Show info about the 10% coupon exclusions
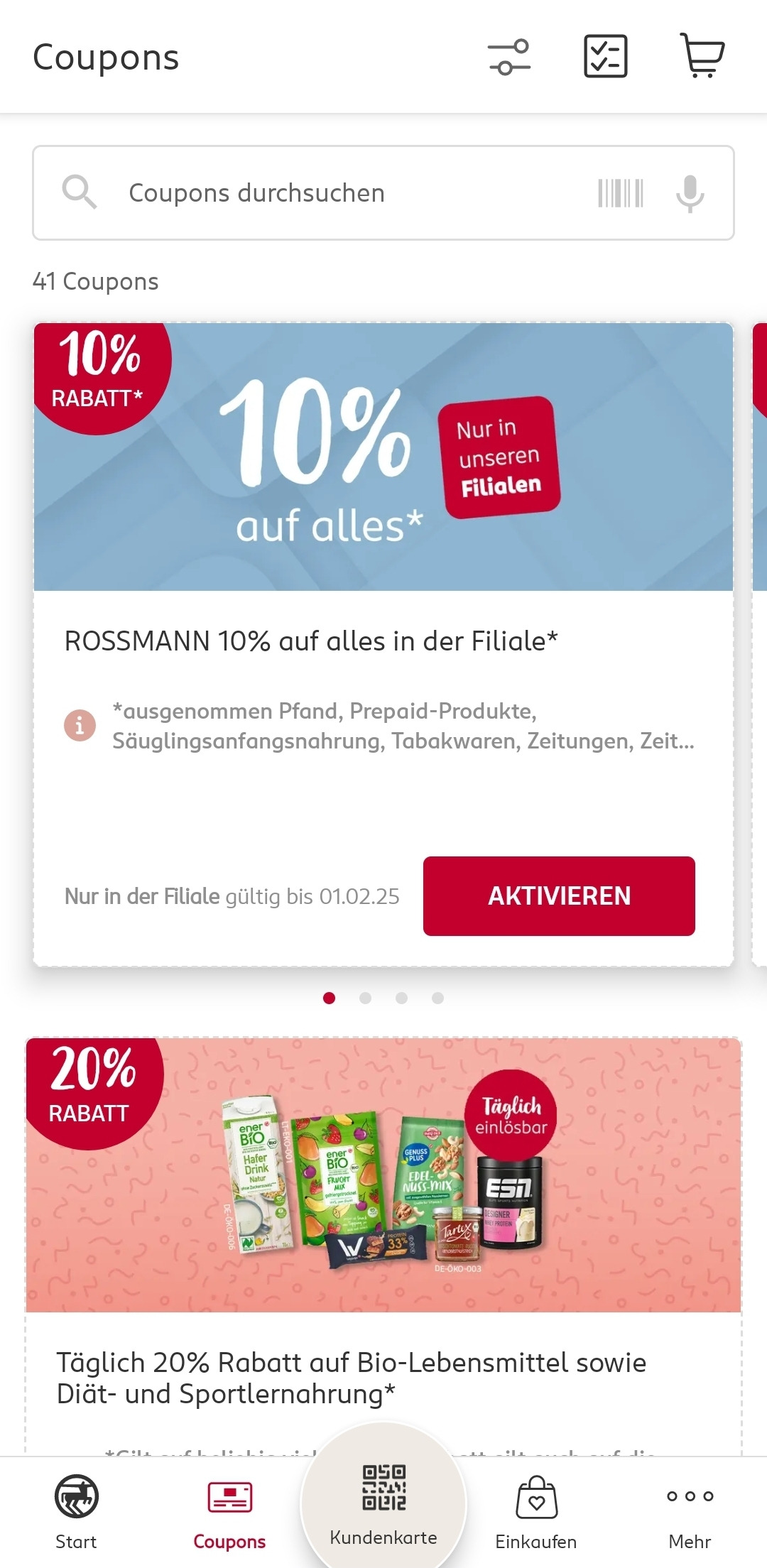The width and height of the screenshot is (767, 1568). 80,726
